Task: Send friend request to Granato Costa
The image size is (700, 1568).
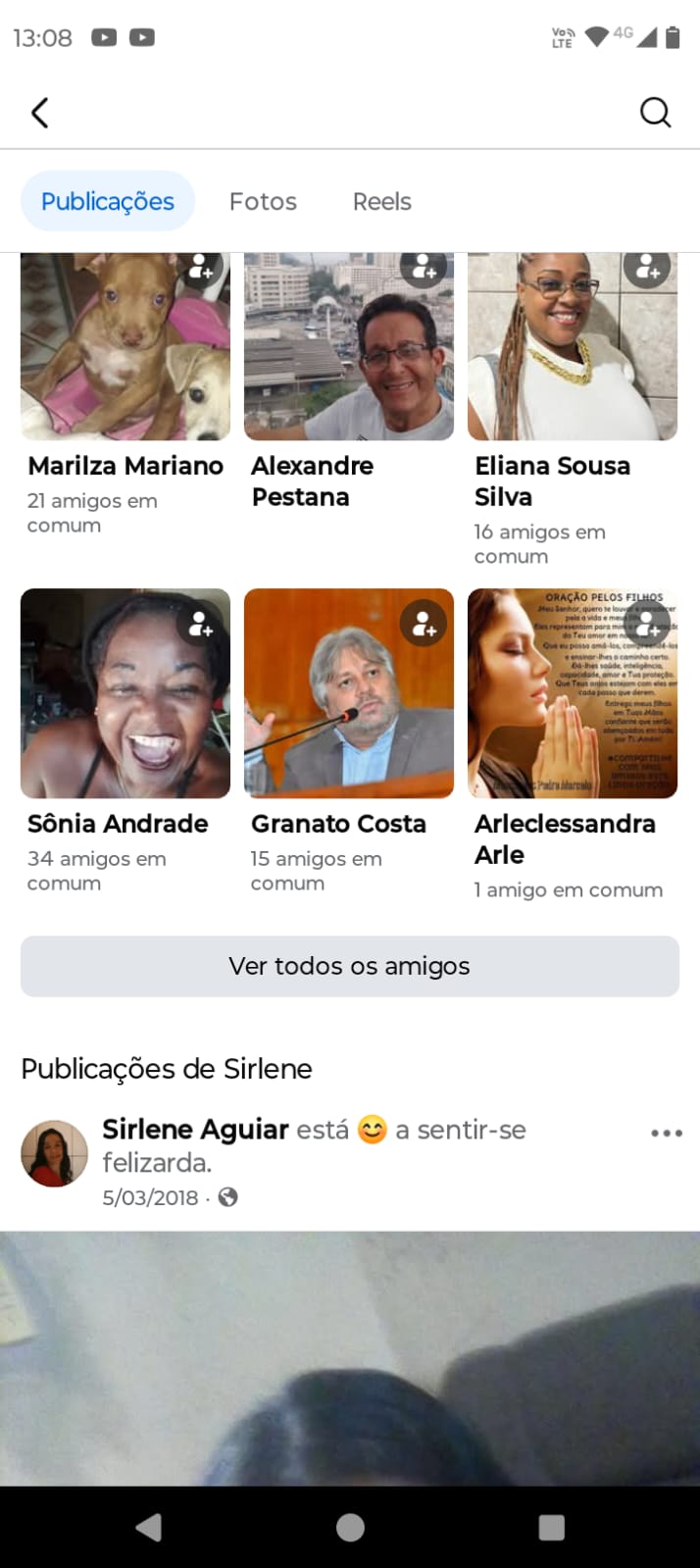Action: [x=424, y=624]
